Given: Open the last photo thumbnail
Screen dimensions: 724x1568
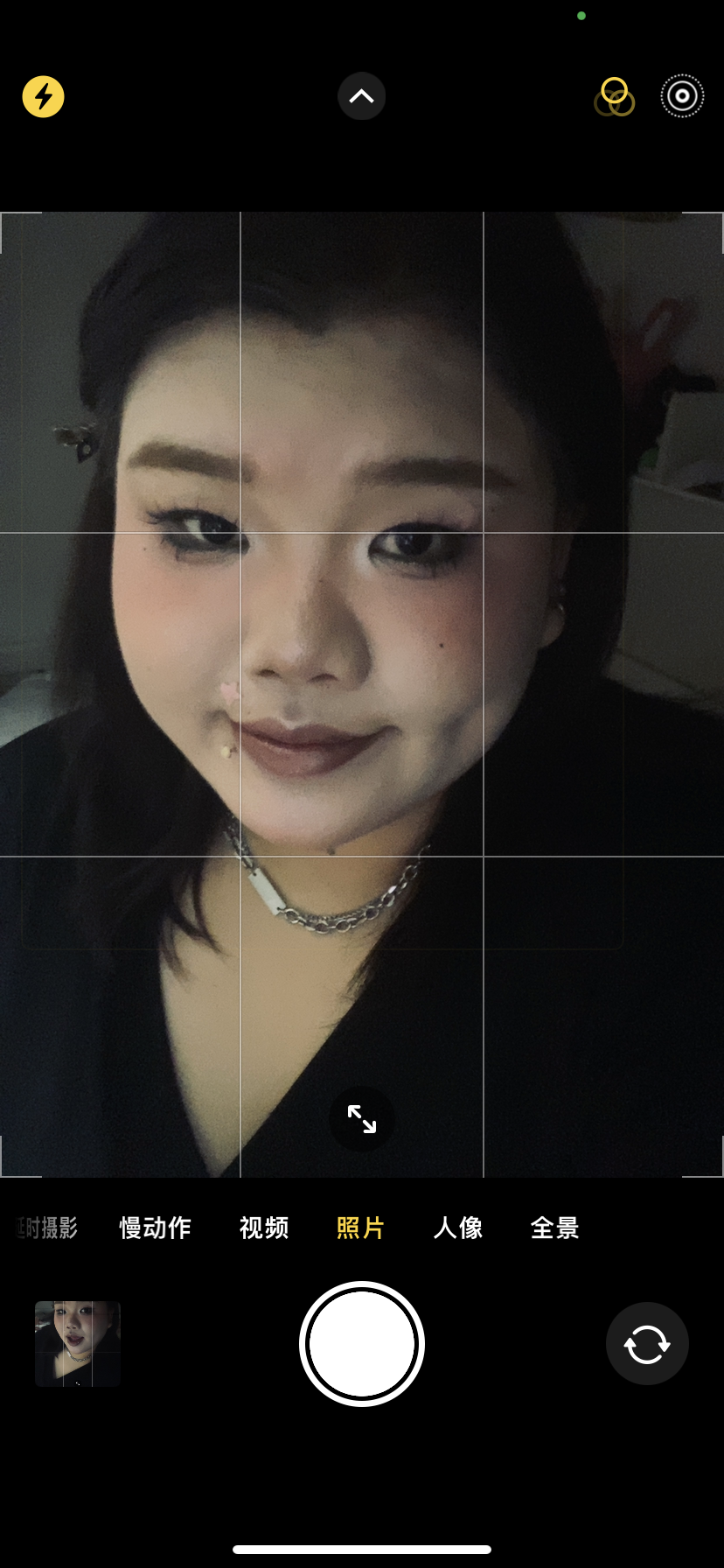Looking at the screenshot, I should 78,1344.
